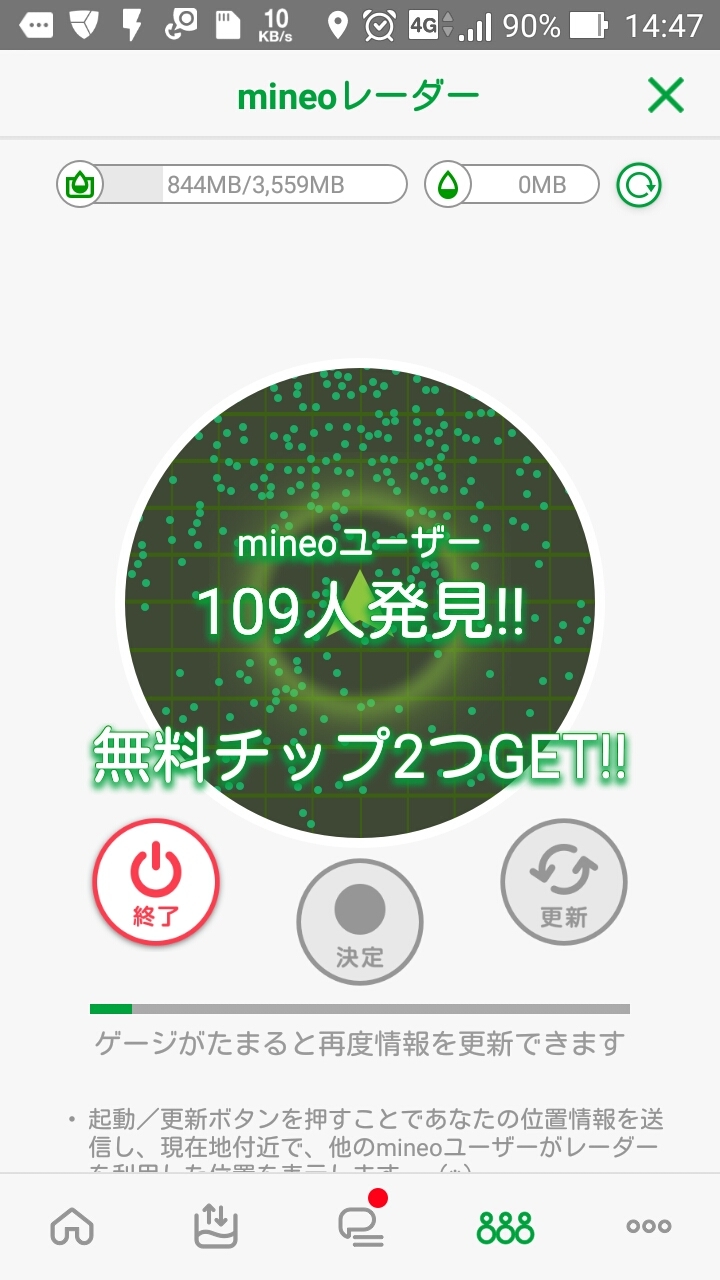Refresh the data balance display
720x1280 pixels.
pyautogui.click(x=638, y=185)
